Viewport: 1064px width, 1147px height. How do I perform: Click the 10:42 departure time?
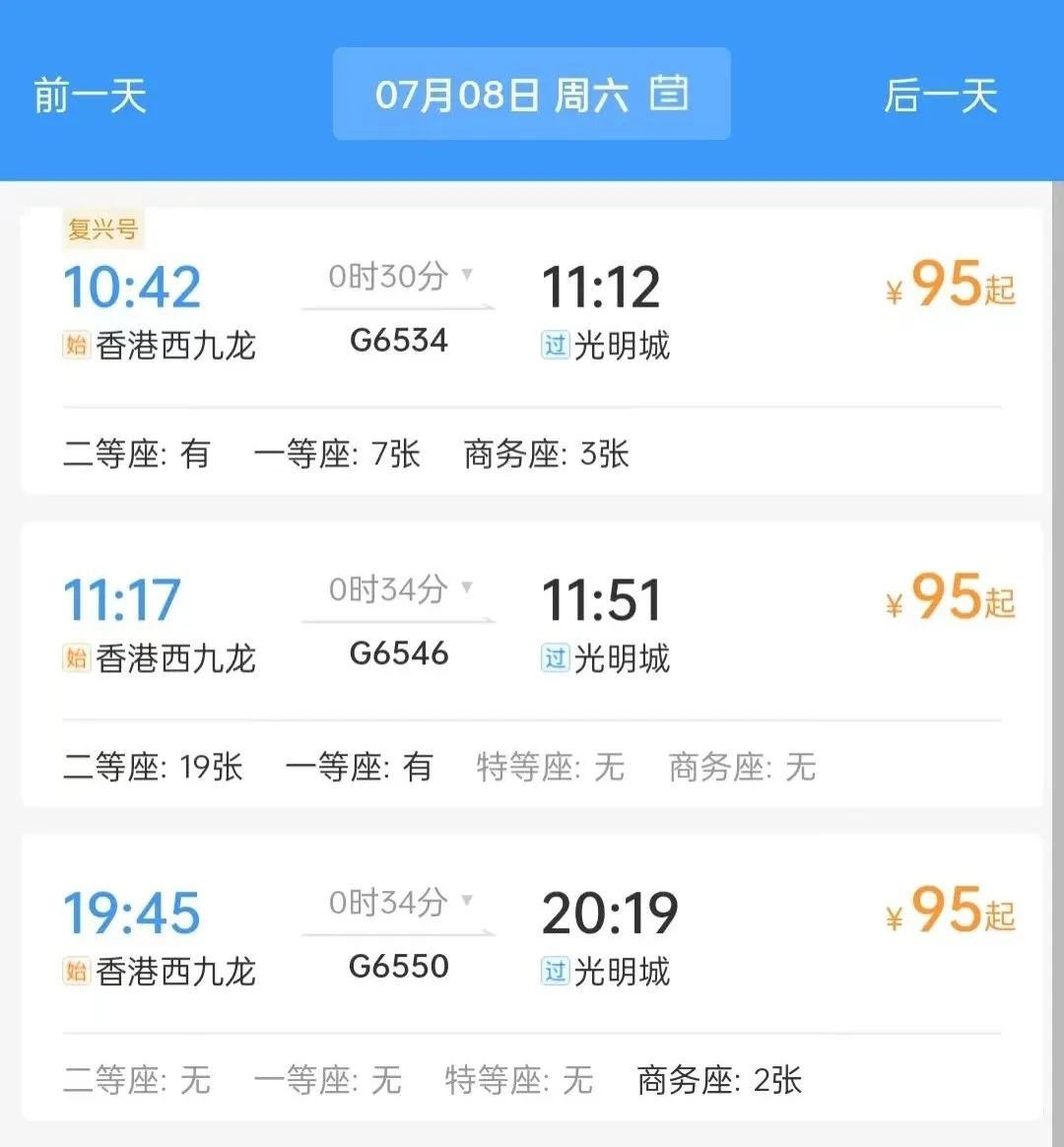tap(132, 285)
